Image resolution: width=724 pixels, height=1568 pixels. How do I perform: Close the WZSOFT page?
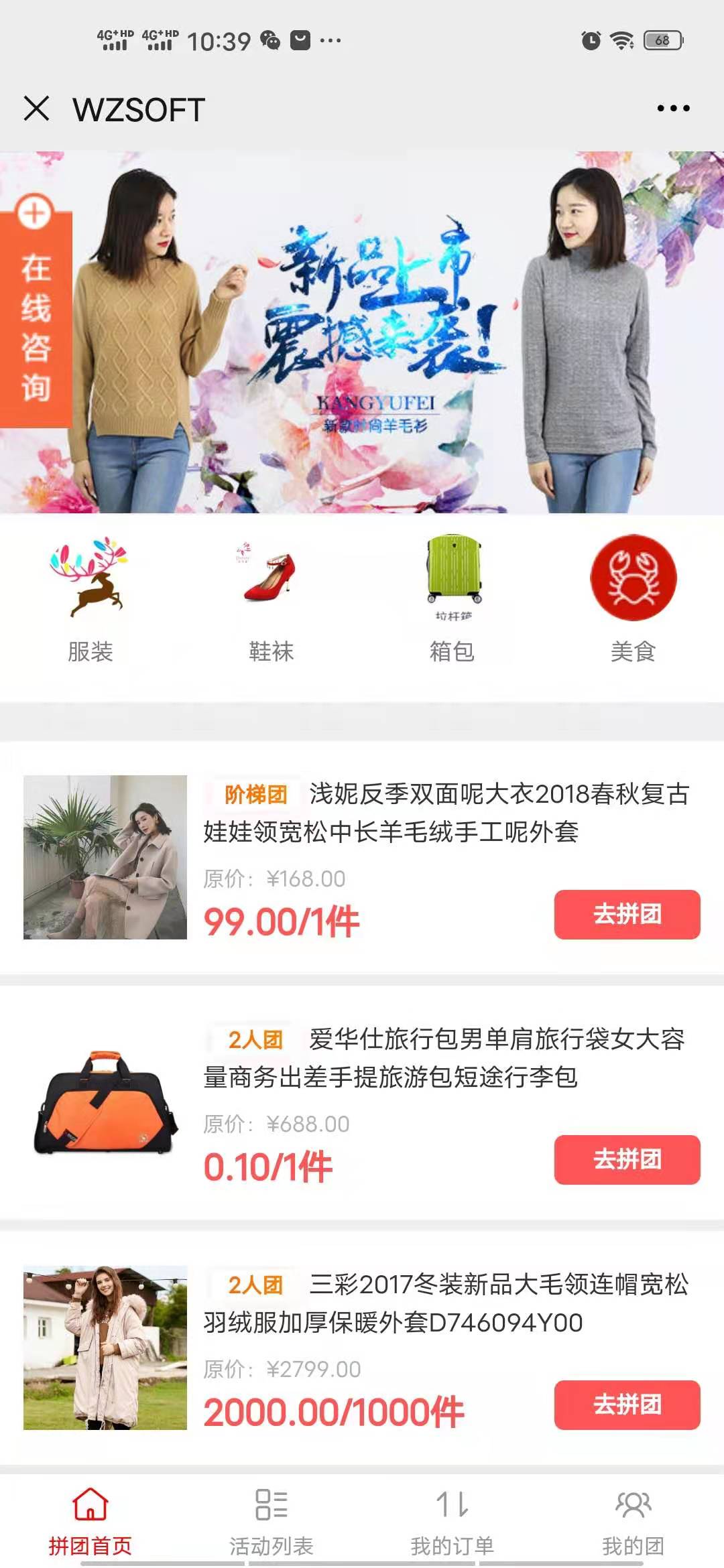click(36, 108)
